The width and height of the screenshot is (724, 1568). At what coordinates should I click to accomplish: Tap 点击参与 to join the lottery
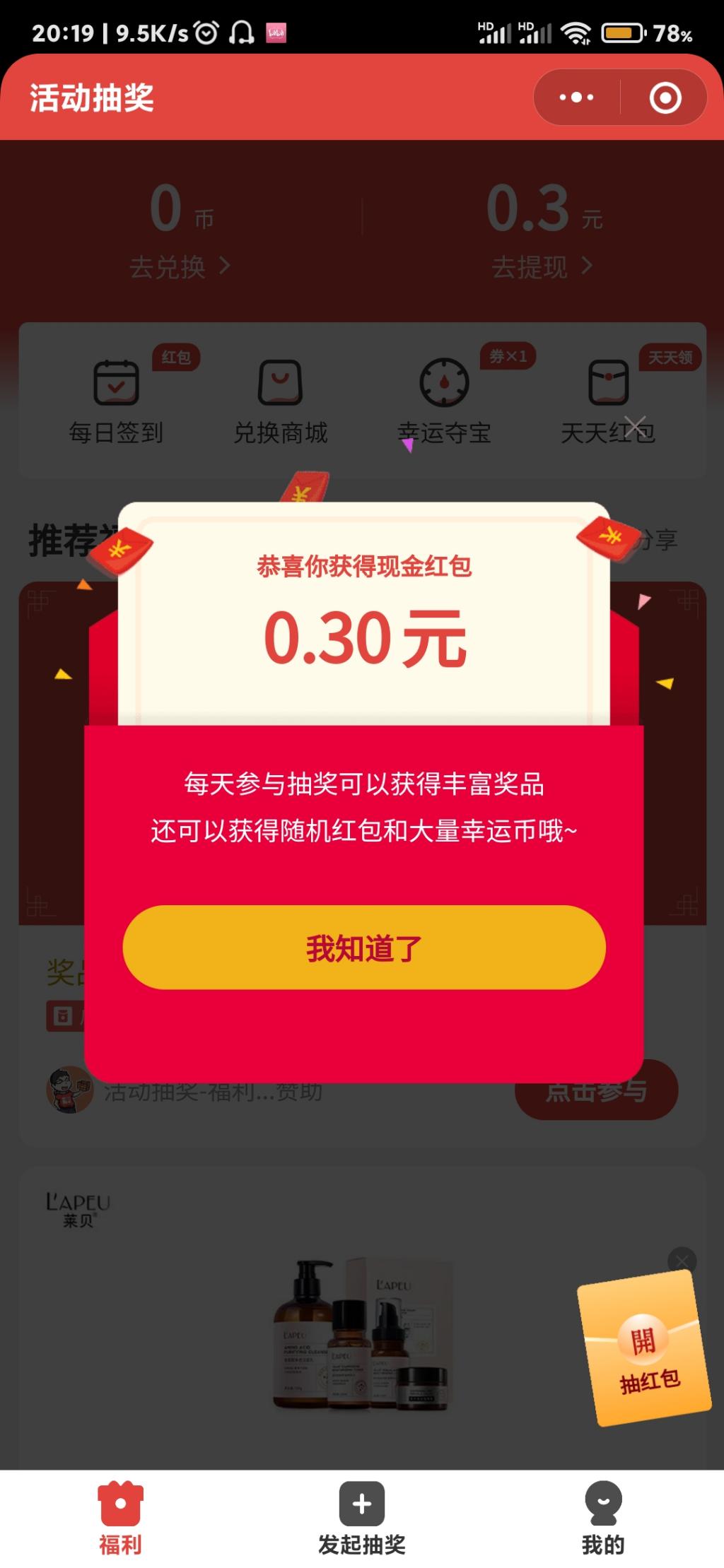(596, 1092)
